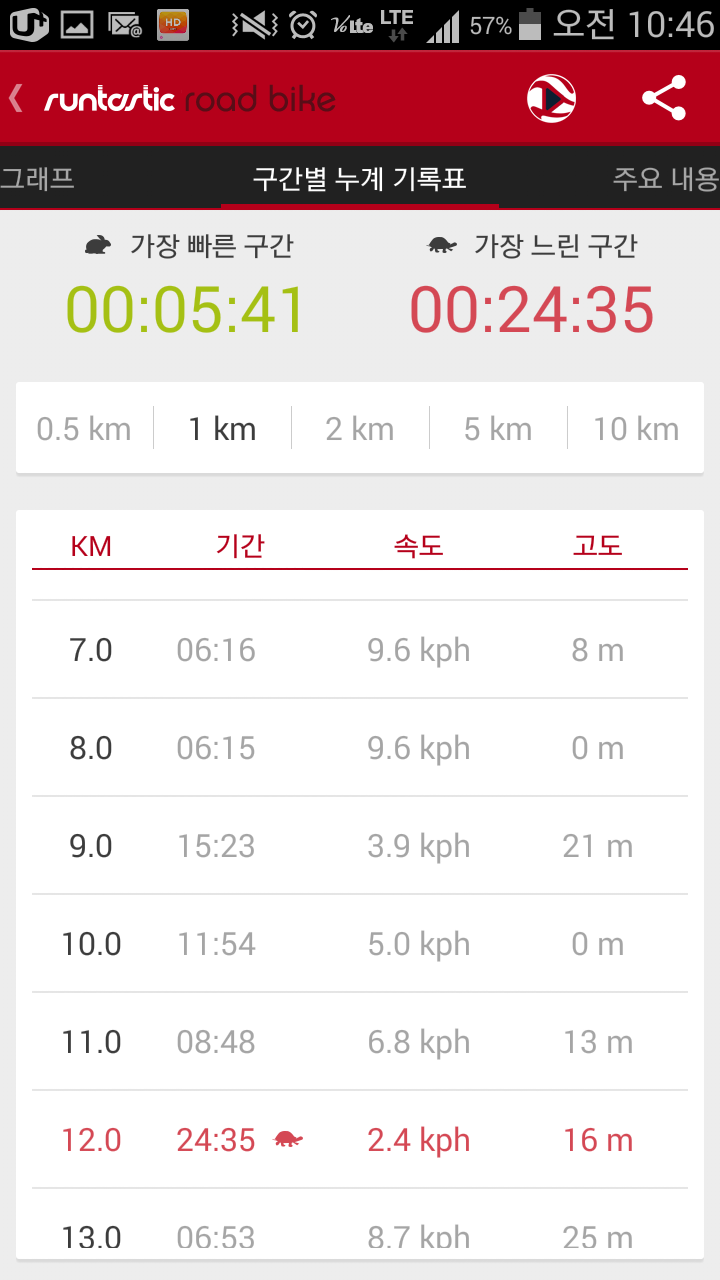Choose the 2 km split interval
Viewport: 720px width, 1280px height.
(360, 429)
